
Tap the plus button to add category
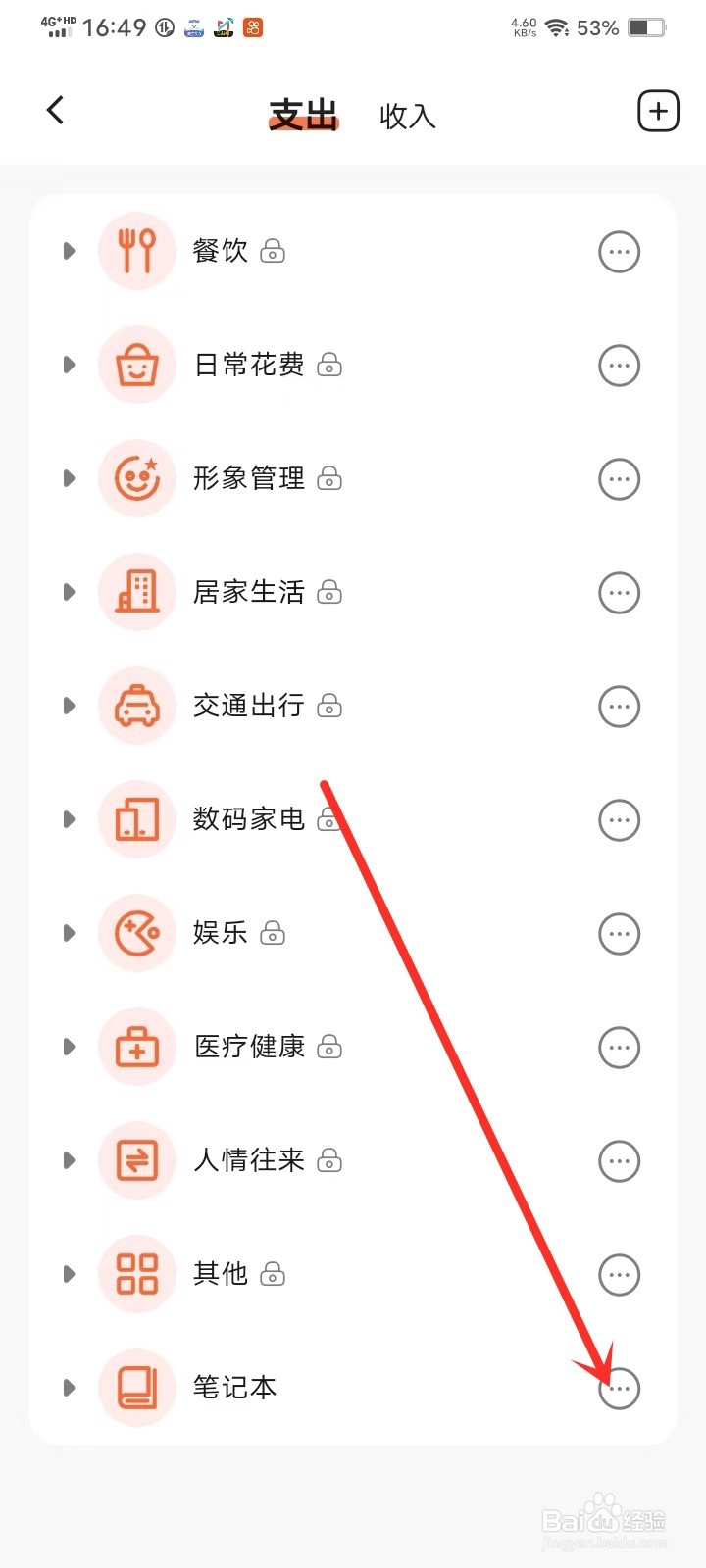tap(658, 111)
